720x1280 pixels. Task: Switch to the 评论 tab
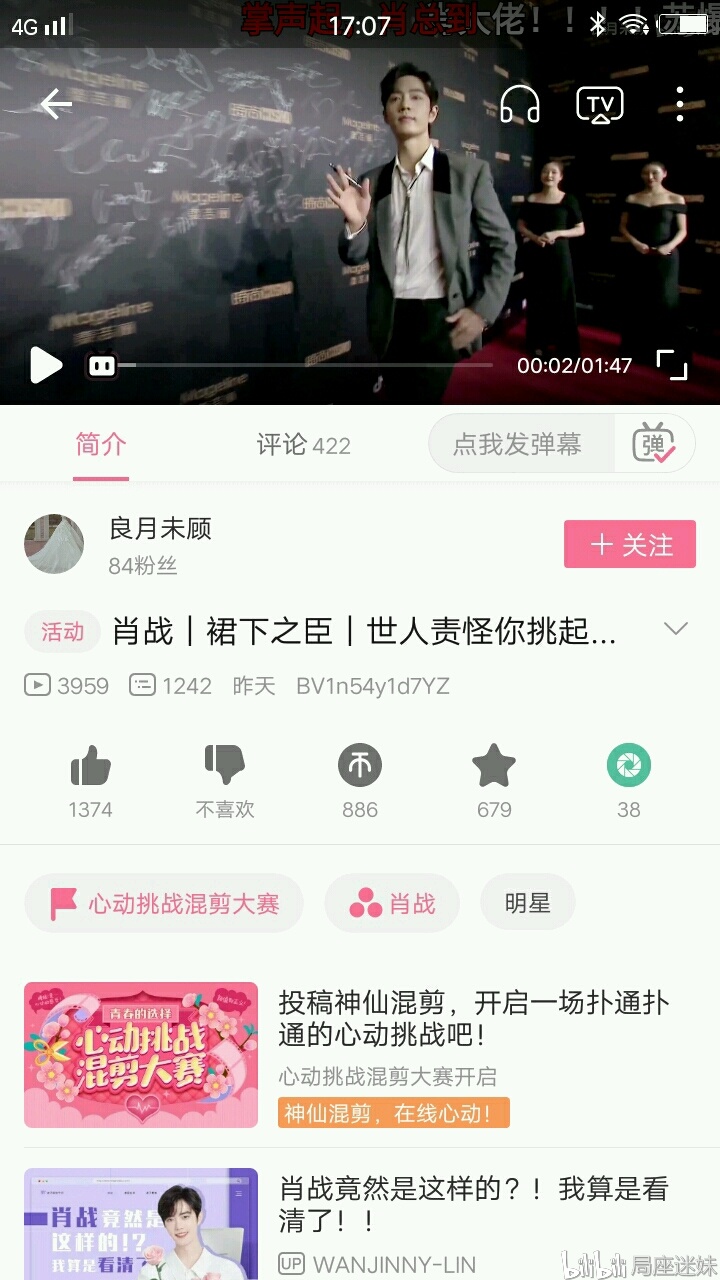[x=303, y=445]
